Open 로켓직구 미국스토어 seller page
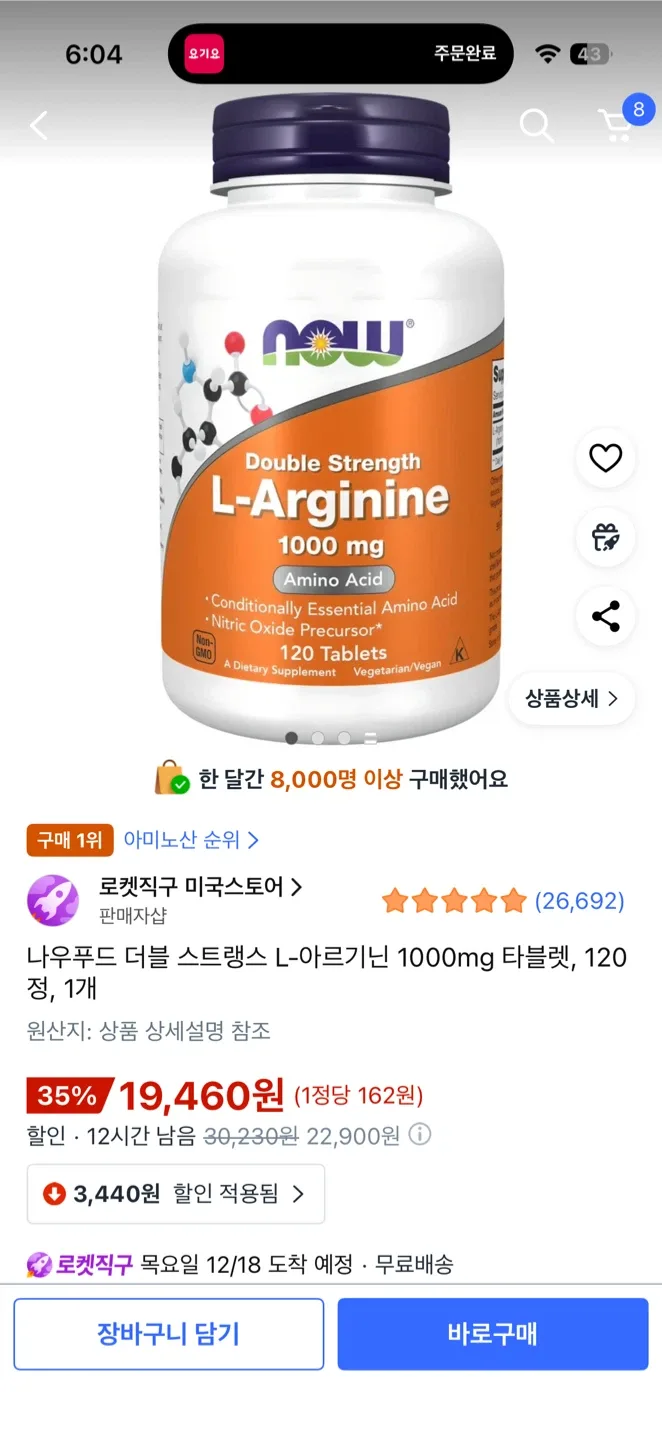Viewport: 662px width, 1440px height. 200,887
